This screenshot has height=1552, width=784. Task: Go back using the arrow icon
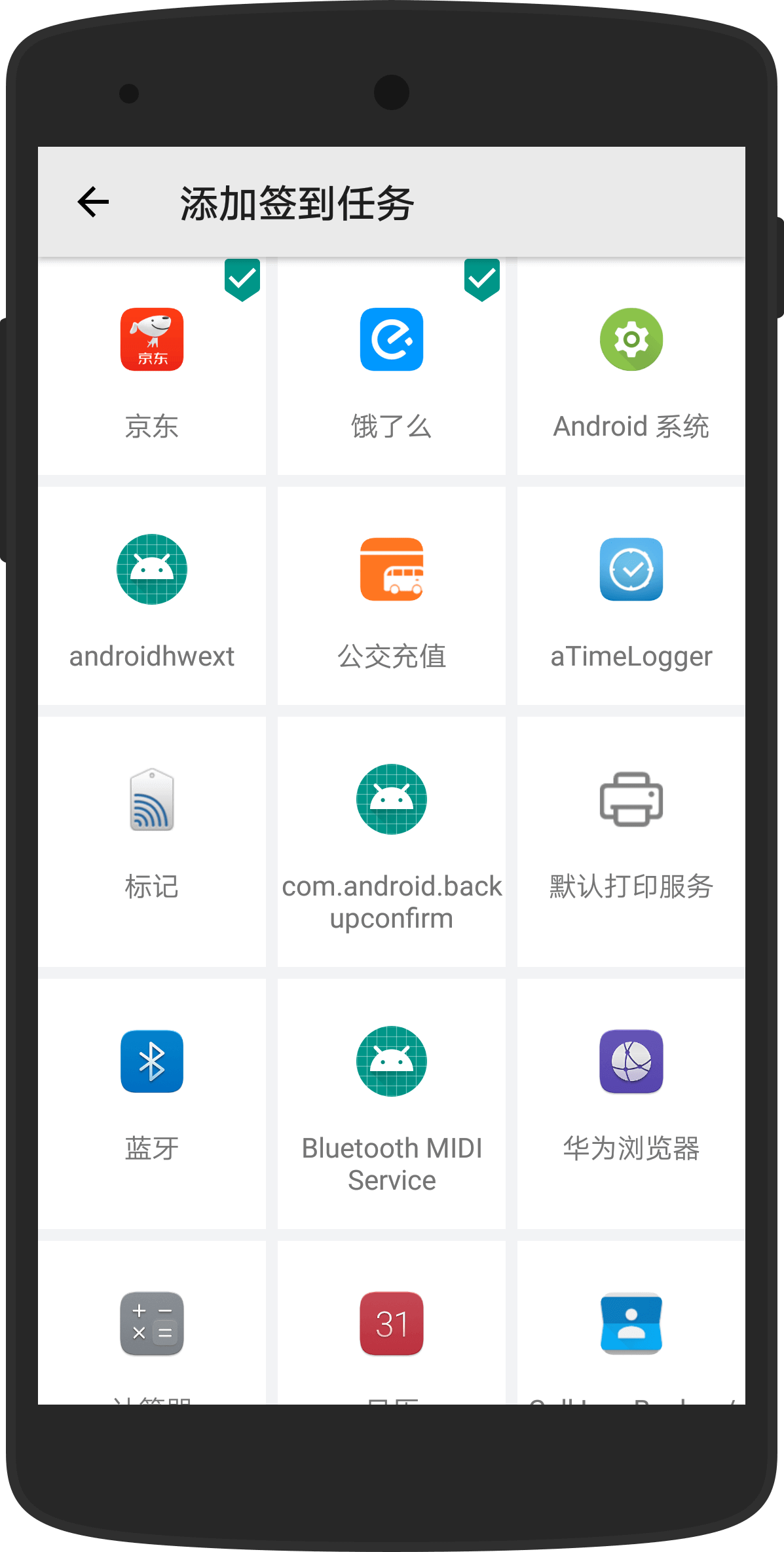point(93,202)
